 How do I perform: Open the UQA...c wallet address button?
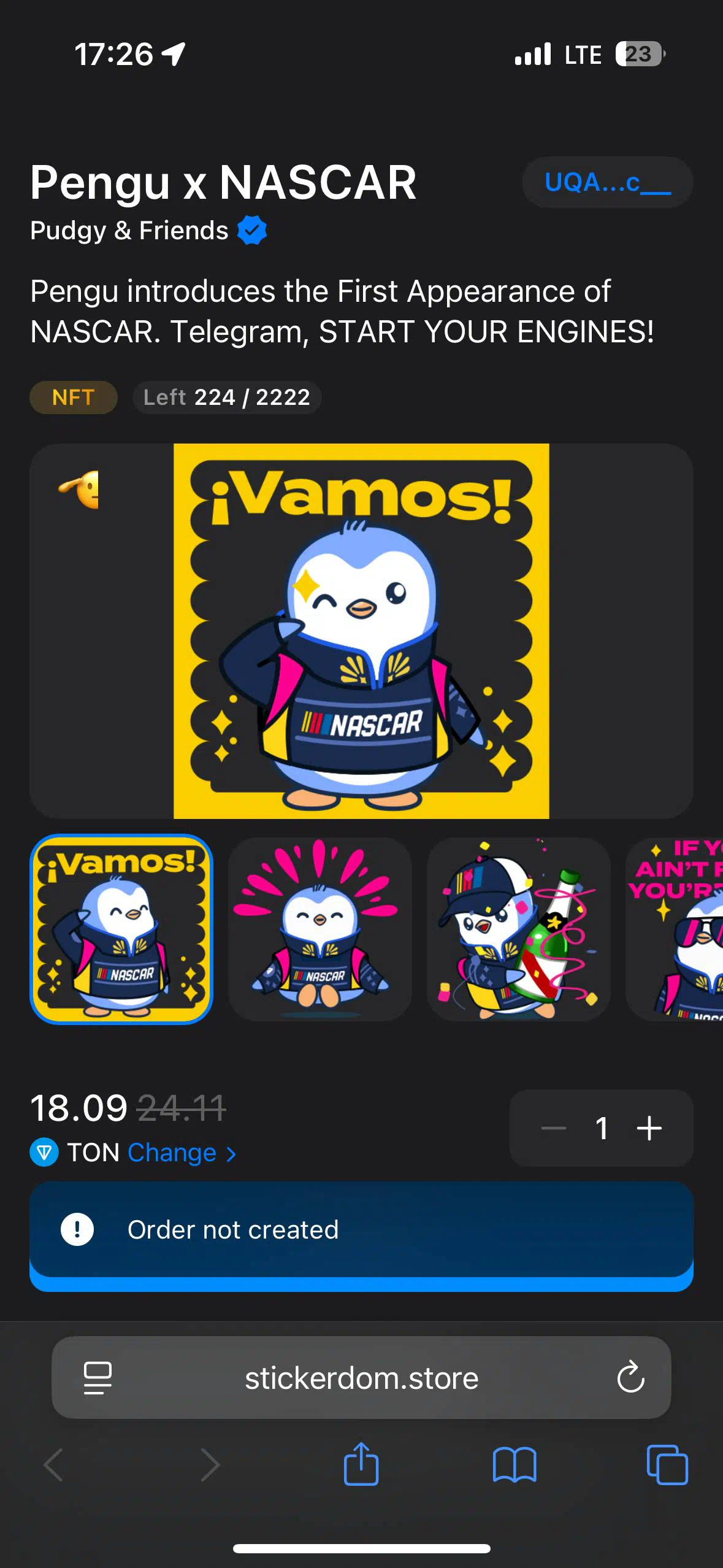pyautogui.click(x=607, y=182)
